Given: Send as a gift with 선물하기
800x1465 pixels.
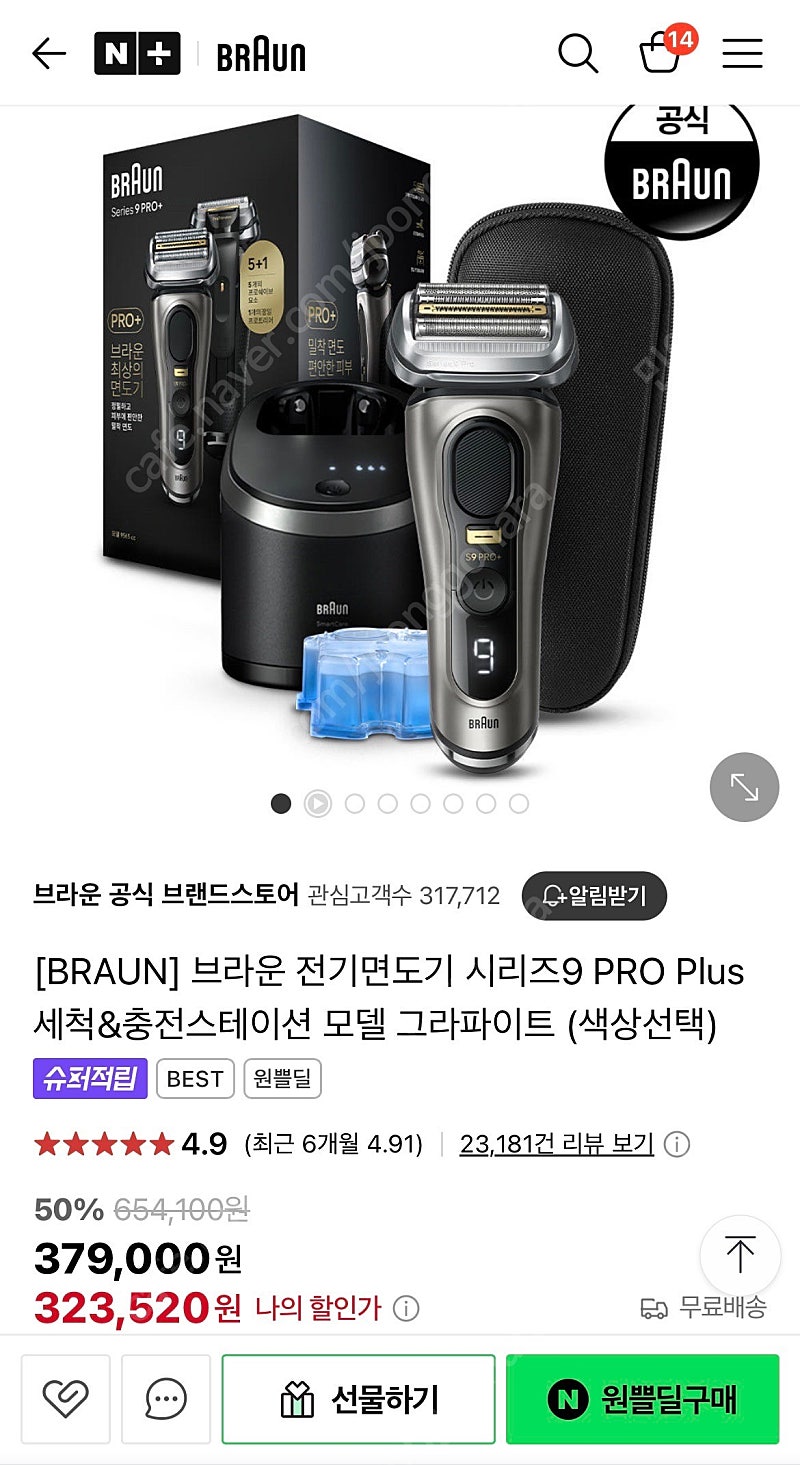Looking at the screenshot, I should tap(358, 1399).
